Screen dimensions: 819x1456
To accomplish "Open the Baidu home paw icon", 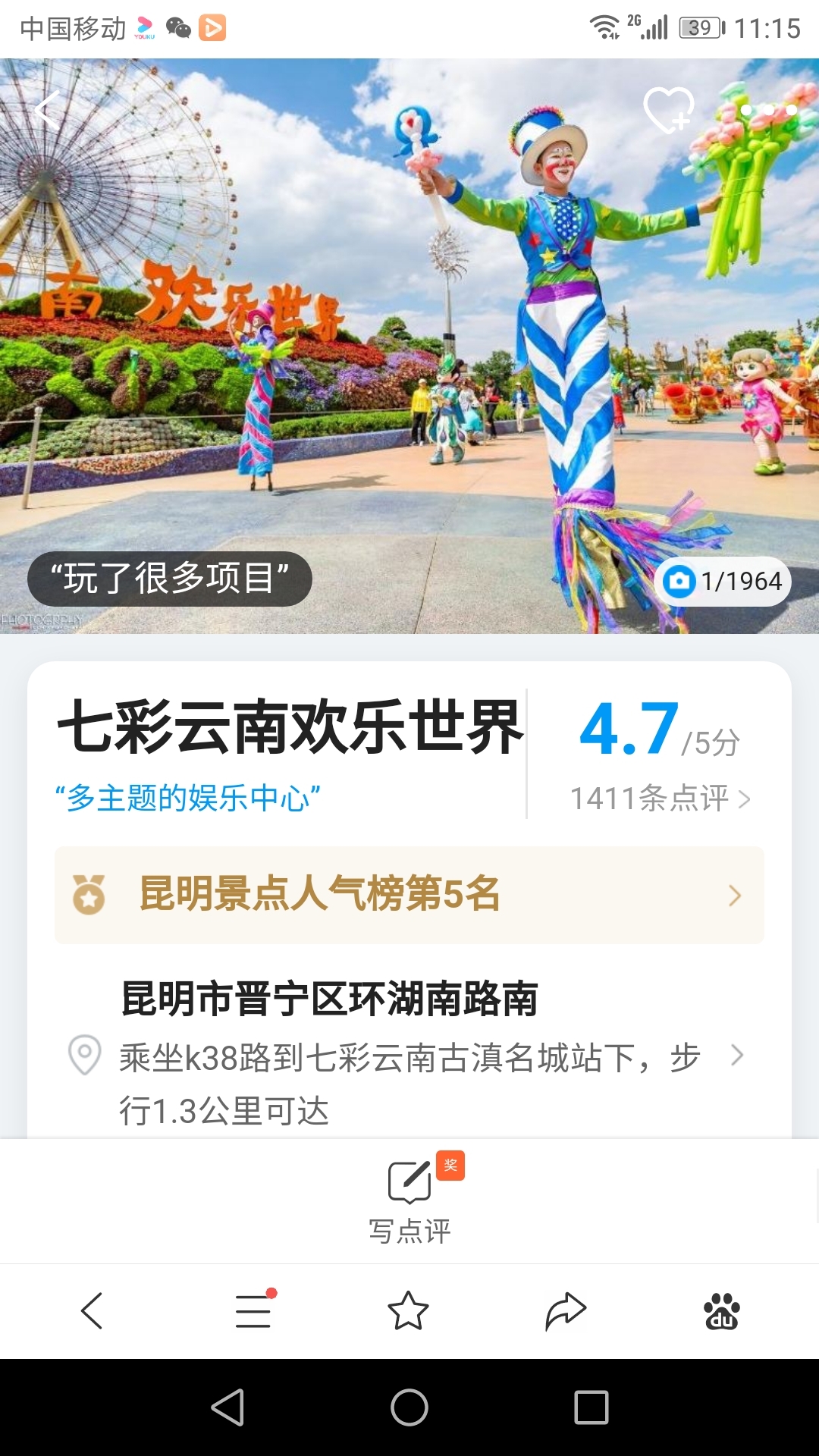I will coord(722,1311).
